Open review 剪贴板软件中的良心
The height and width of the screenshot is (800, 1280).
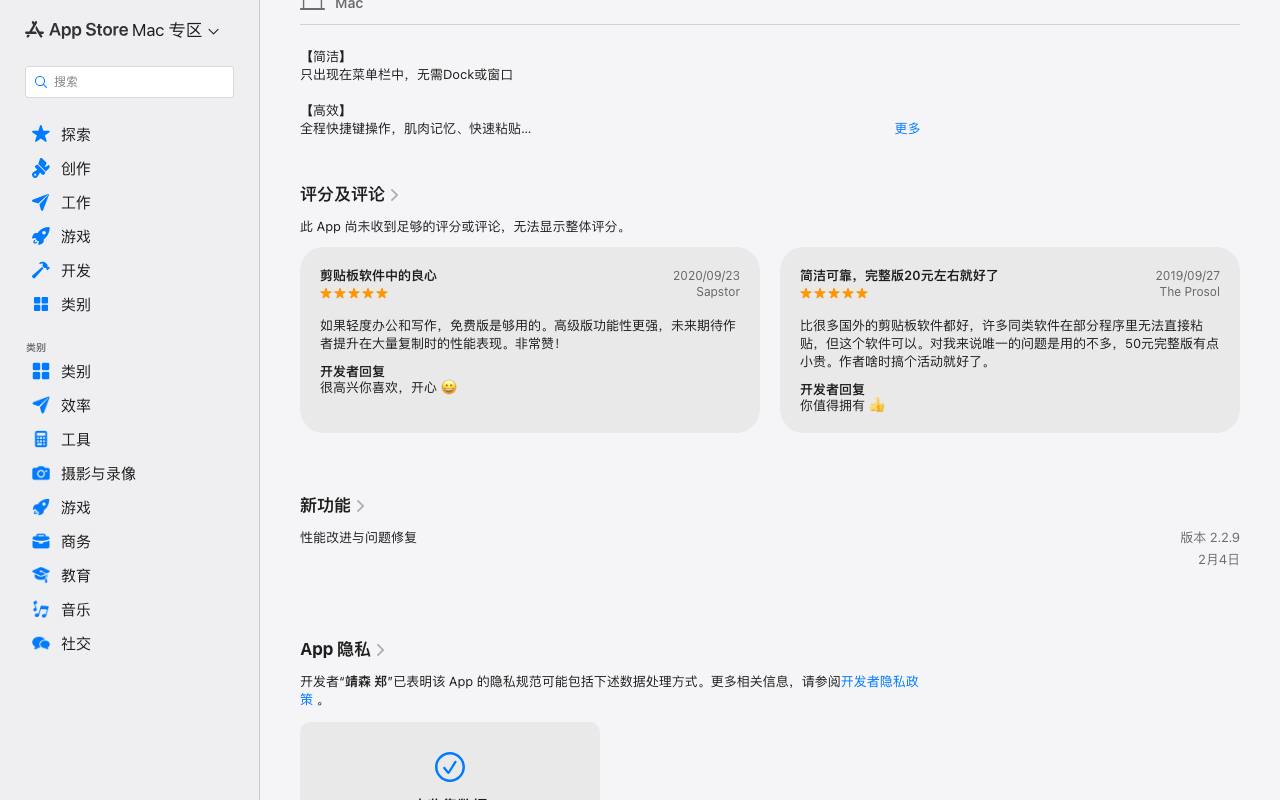click(x=530, y=340)
